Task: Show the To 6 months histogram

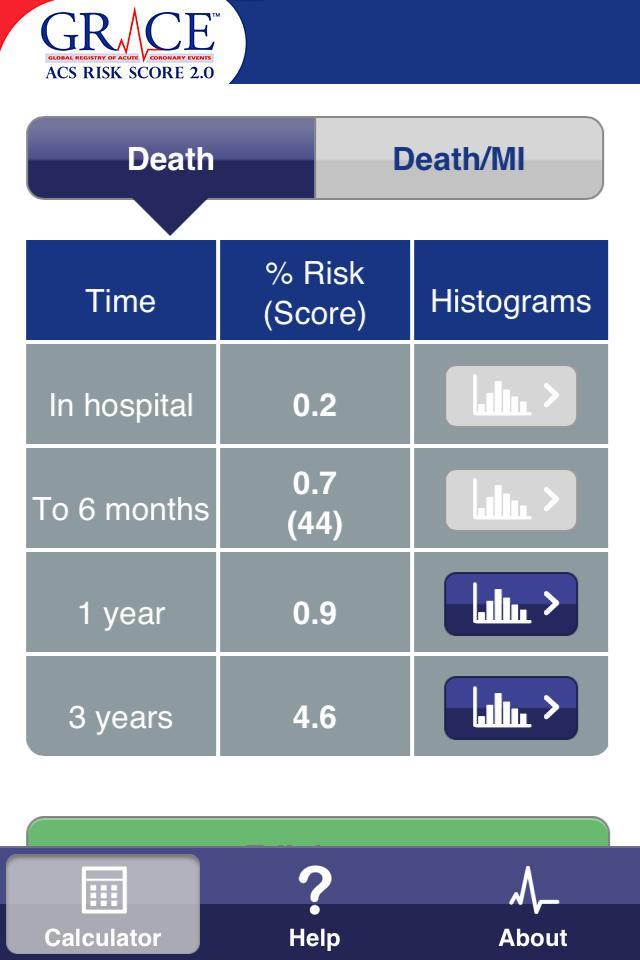Action: [x=511, y=500]
